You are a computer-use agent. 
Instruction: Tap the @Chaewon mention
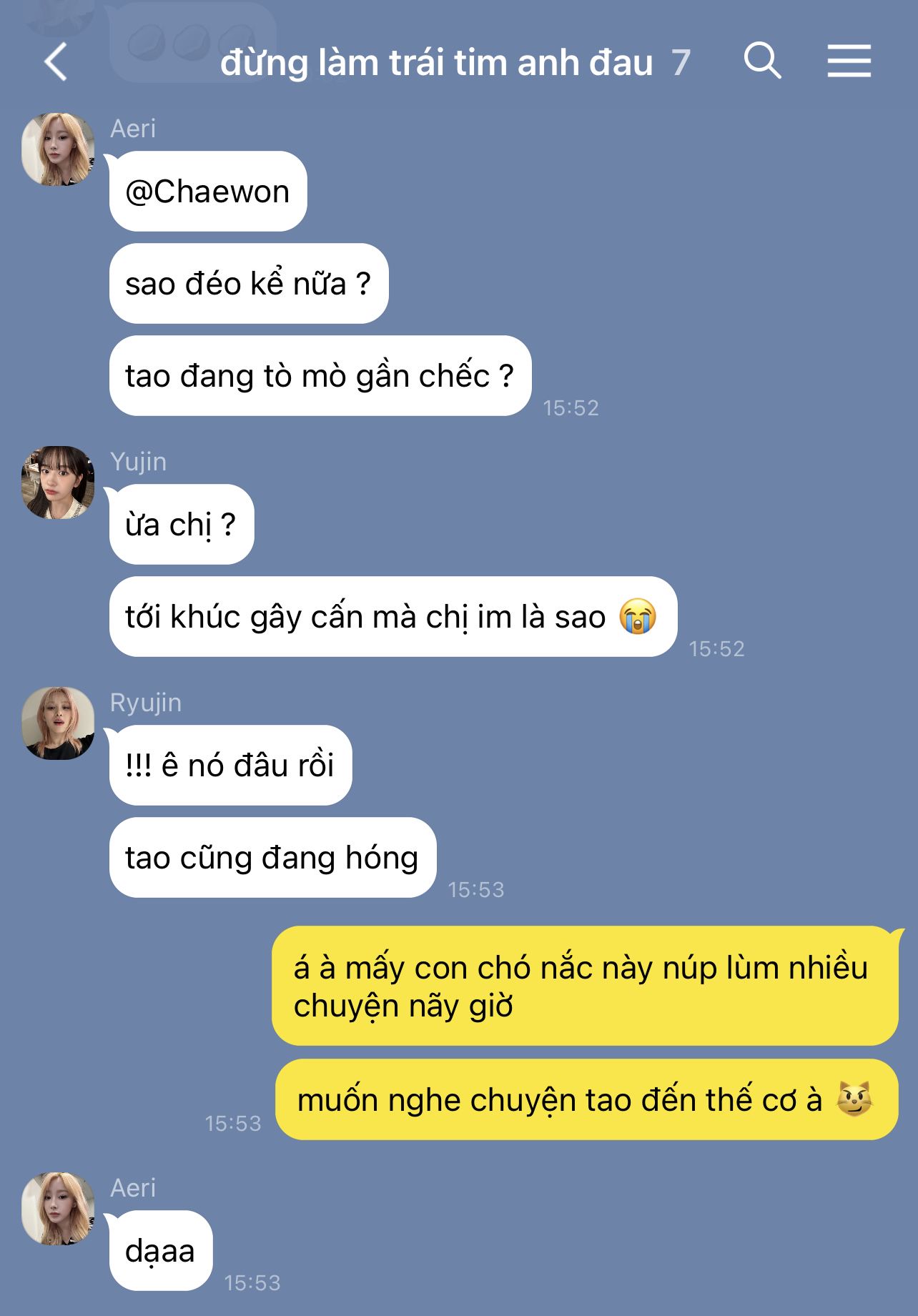click(x=207, y=192)
